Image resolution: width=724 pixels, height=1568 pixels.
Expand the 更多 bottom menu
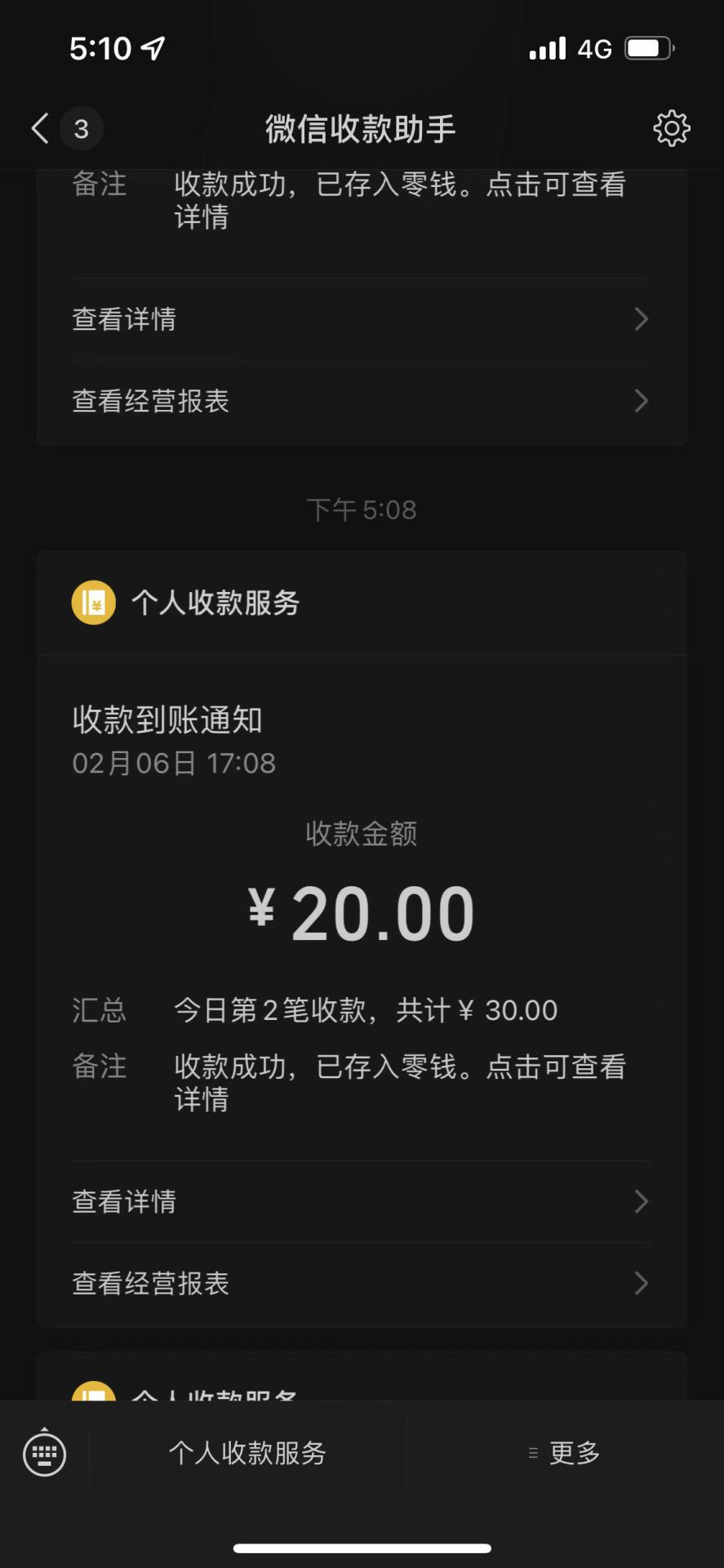(565, 1453)
